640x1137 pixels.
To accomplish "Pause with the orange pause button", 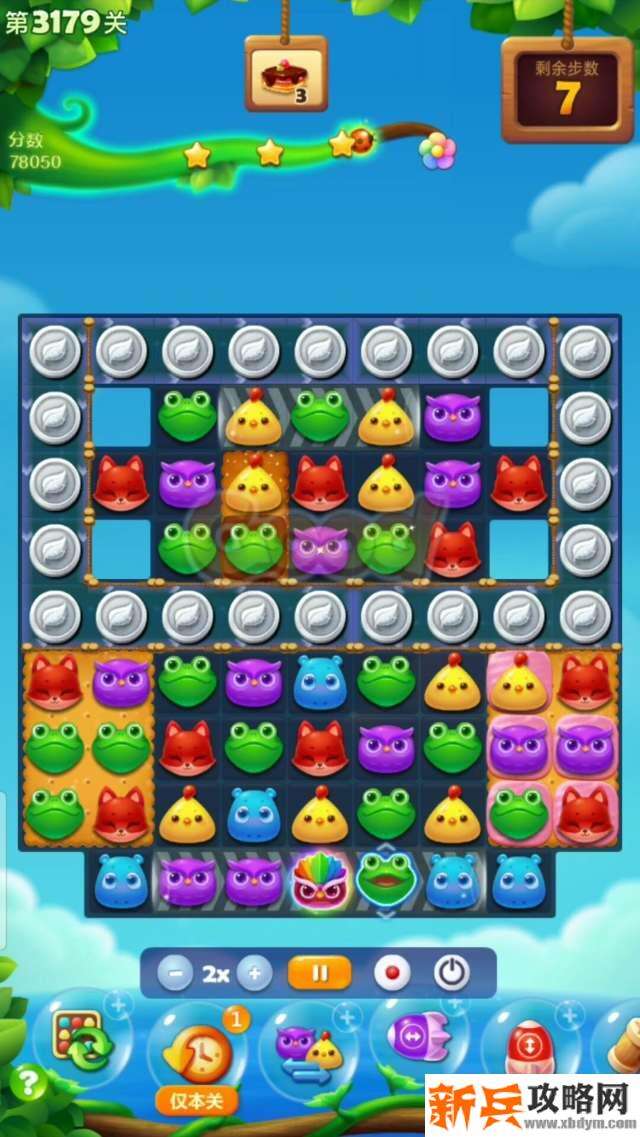I will [319, 973].
